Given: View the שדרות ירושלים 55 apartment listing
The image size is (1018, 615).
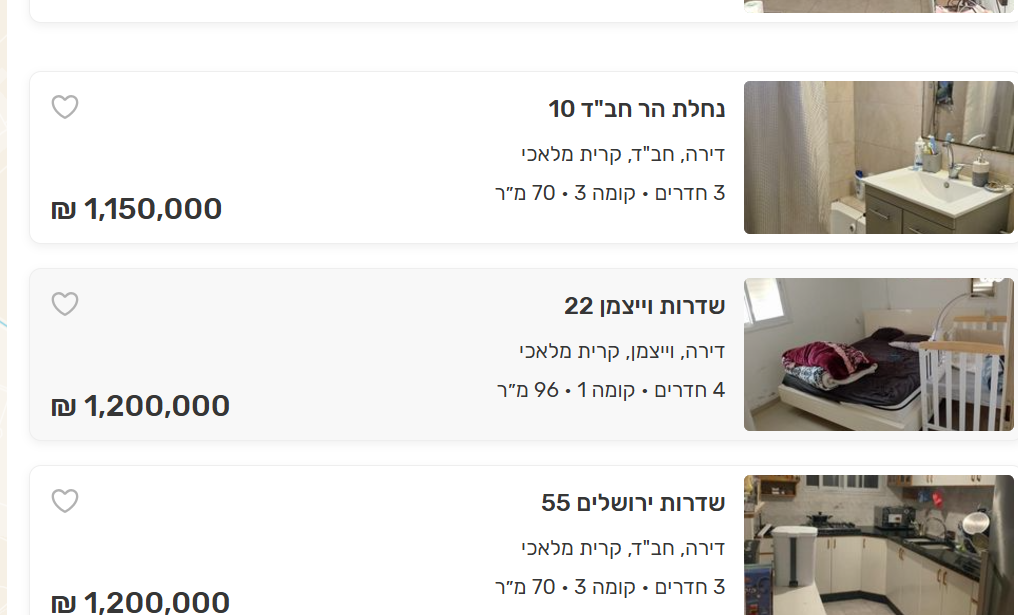Looking at the screenshot, I should click(632, 503).
